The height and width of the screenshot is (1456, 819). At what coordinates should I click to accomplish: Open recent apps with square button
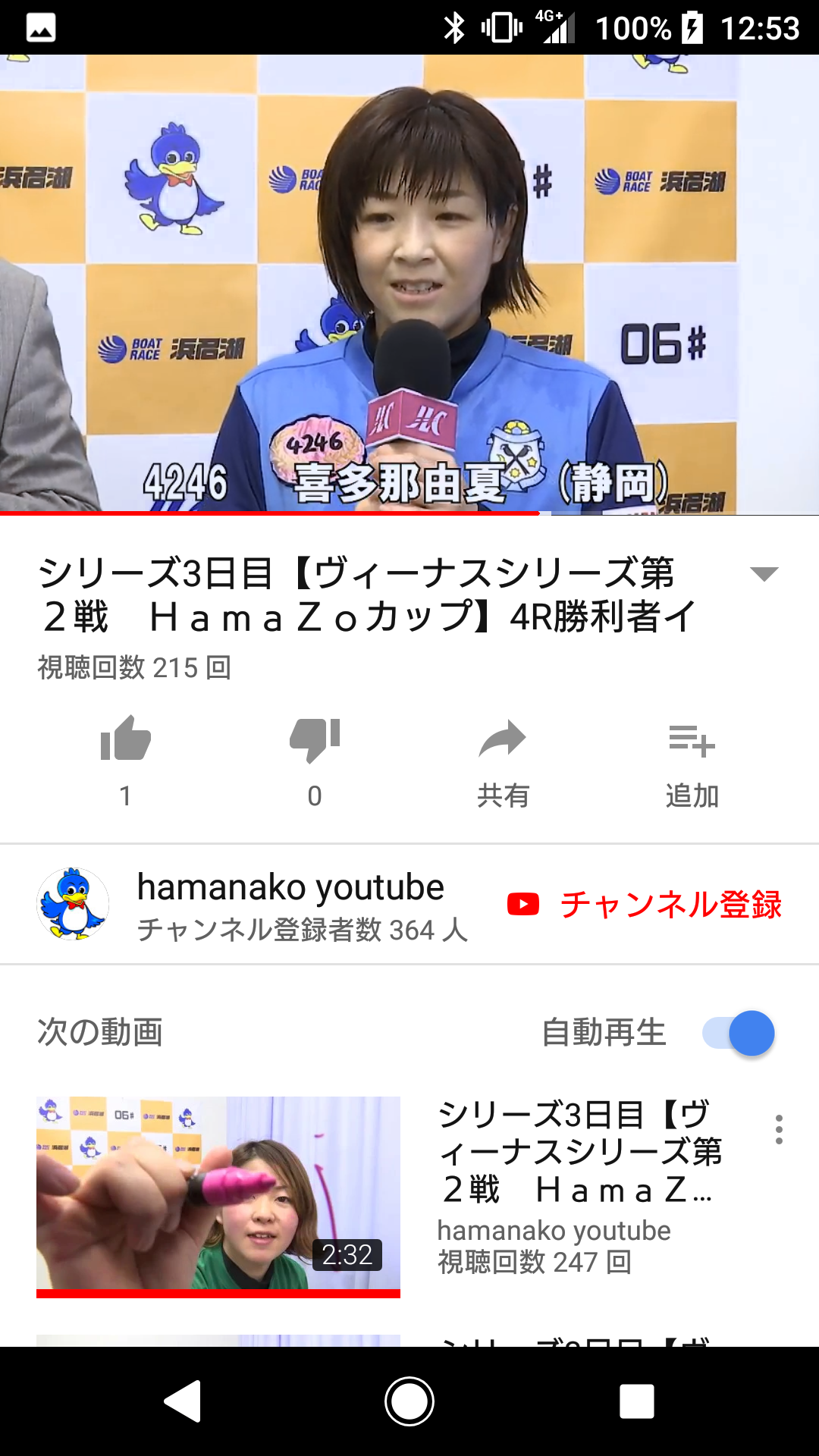(x=637, y=1401)
